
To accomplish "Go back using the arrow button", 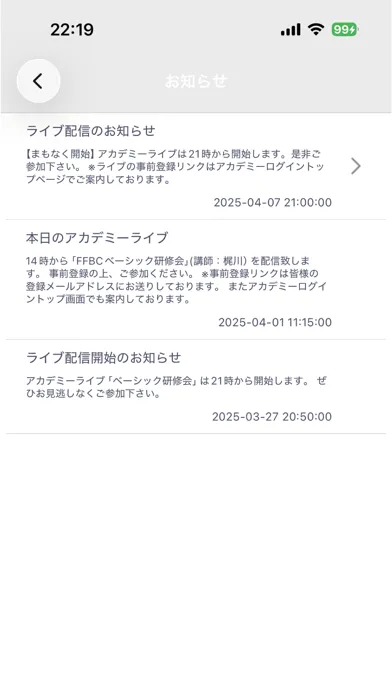I will click(38, 81).
